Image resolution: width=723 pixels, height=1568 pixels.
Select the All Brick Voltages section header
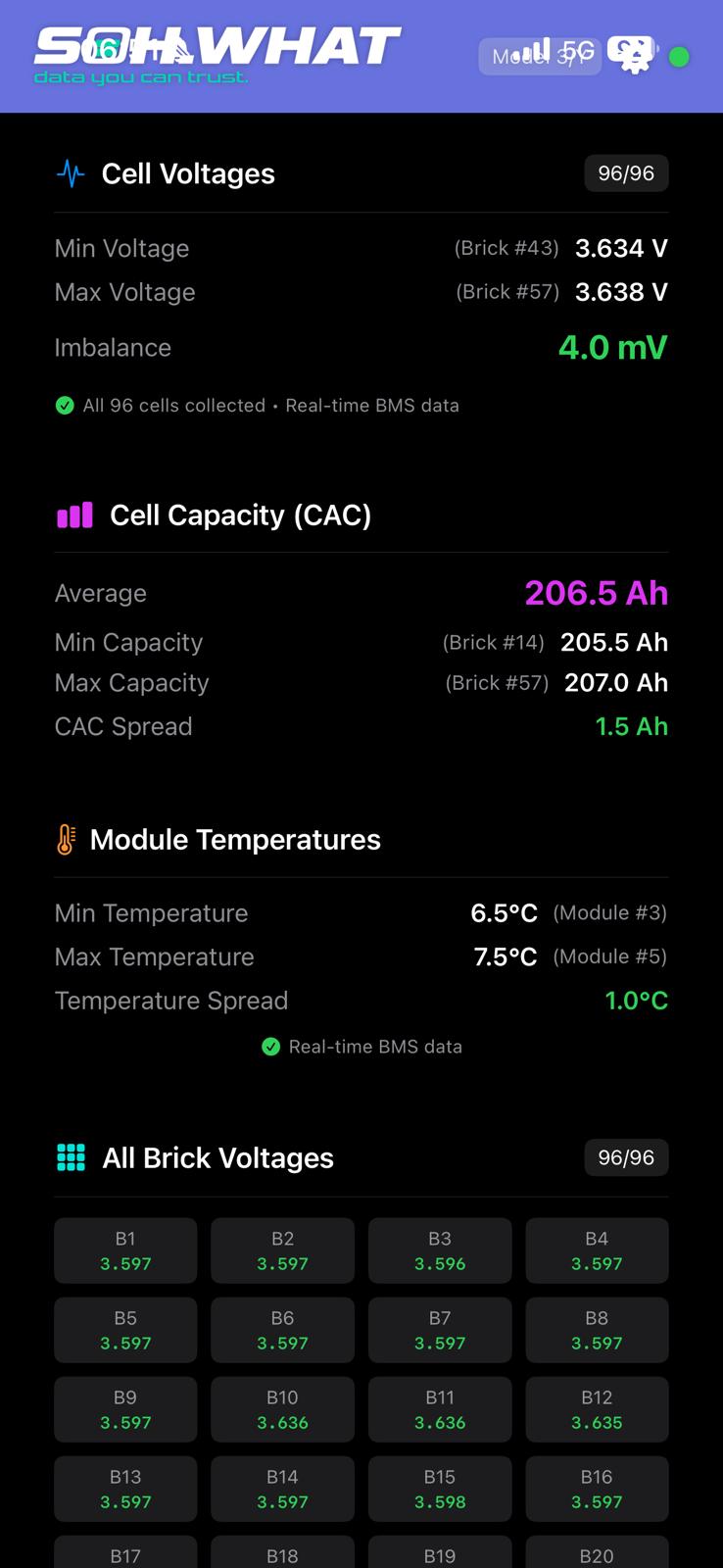217,1157
